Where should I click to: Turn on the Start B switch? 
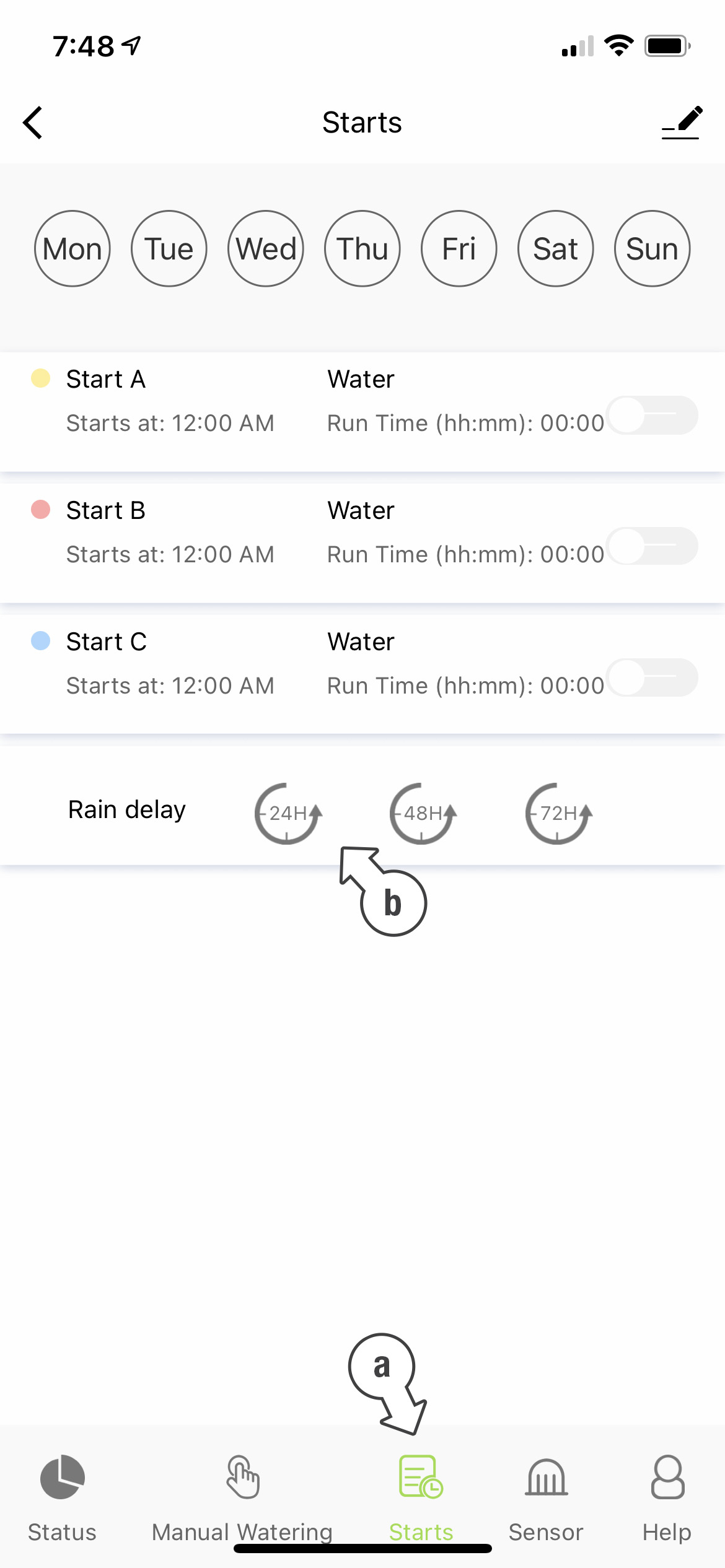[652, 546]
